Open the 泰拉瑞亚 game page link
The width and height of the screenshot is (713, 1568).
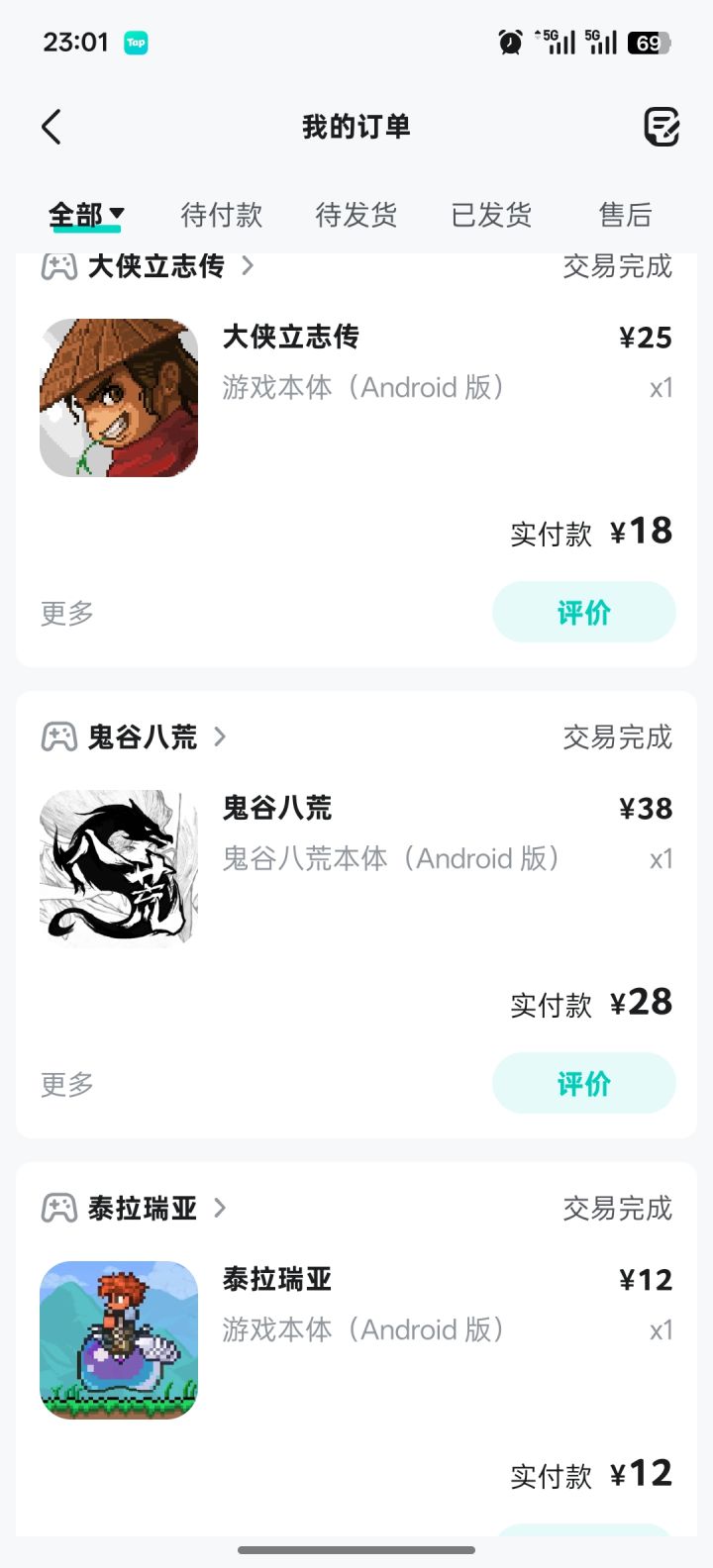click(134, 1208)
